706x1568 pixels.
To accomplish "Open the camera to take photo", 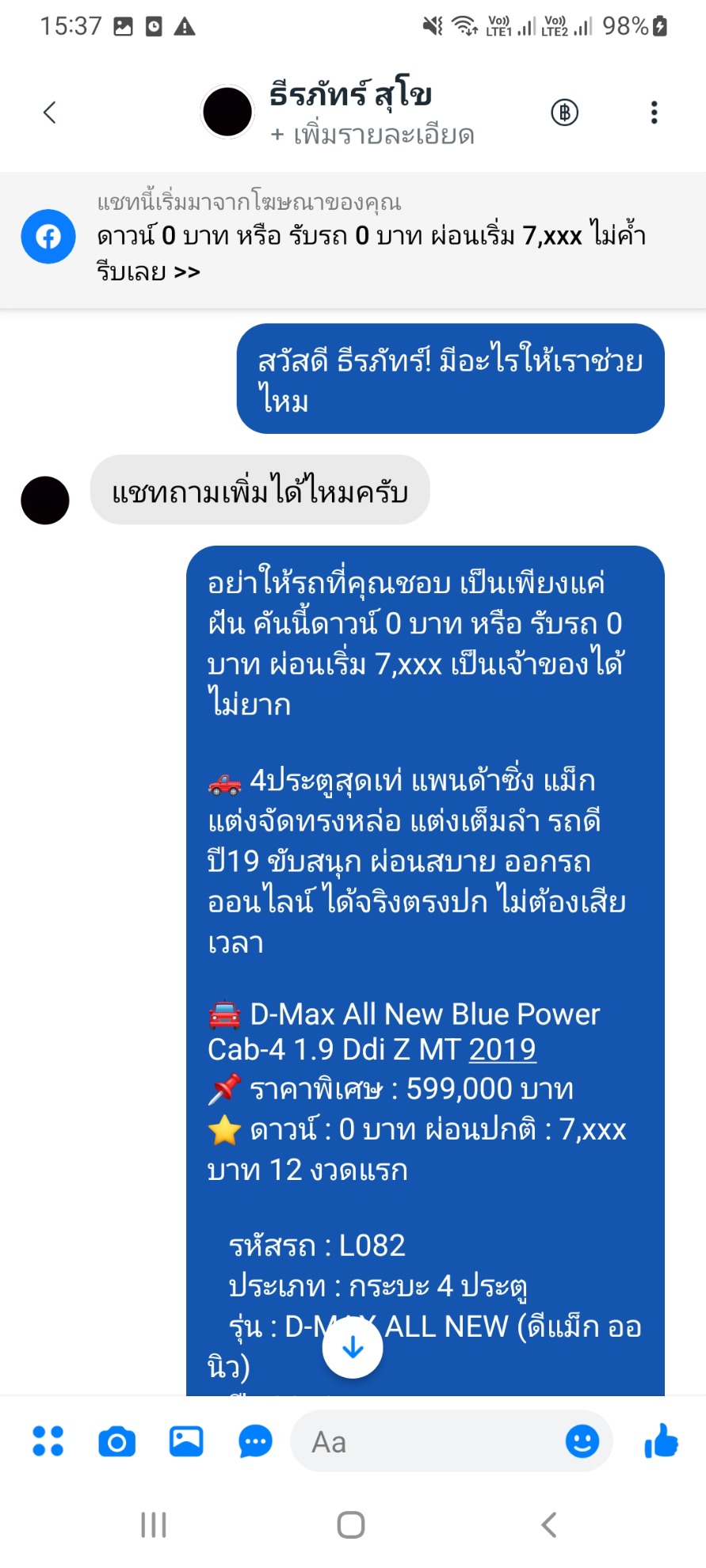I will click(117, 1441).
